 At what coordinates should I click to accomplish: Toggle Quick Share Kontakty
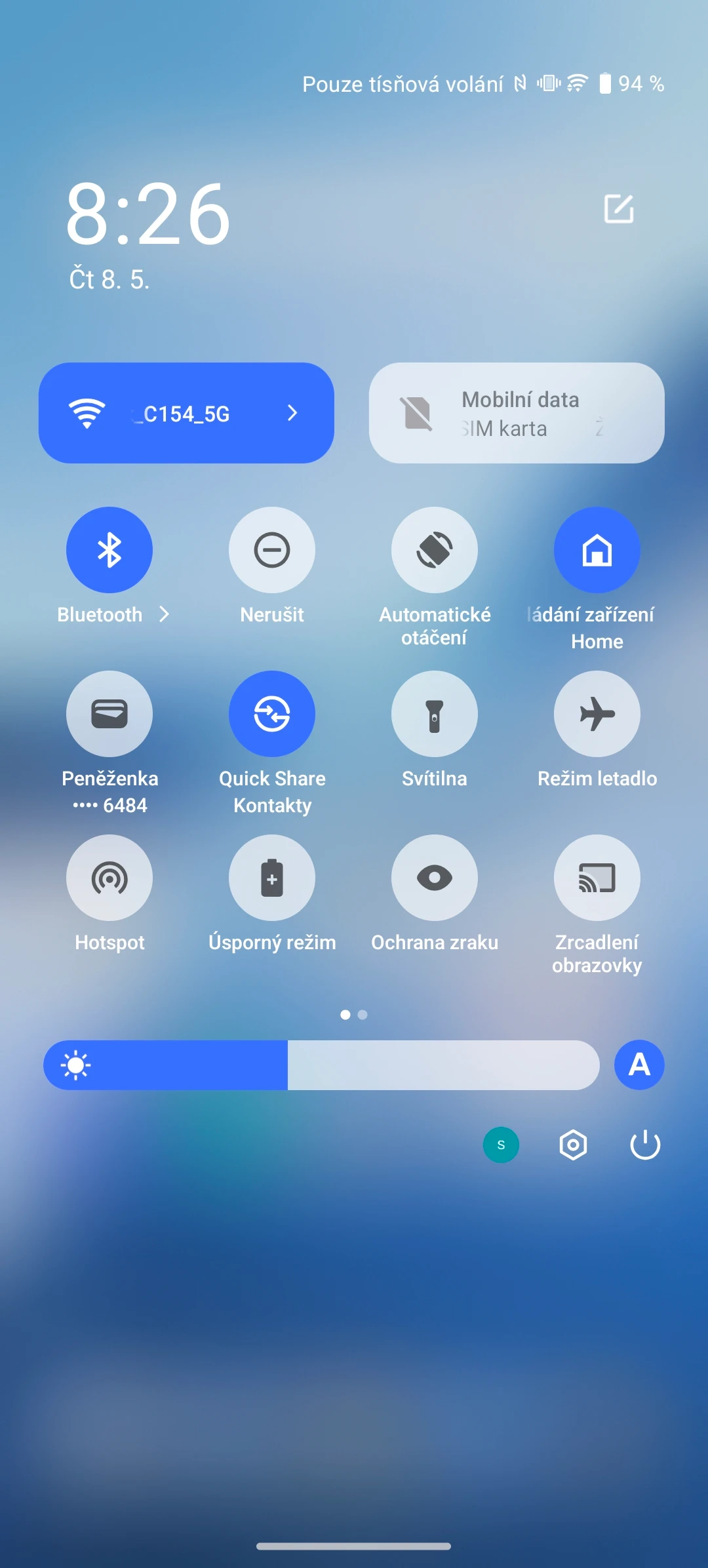click(x=272, y=714)
